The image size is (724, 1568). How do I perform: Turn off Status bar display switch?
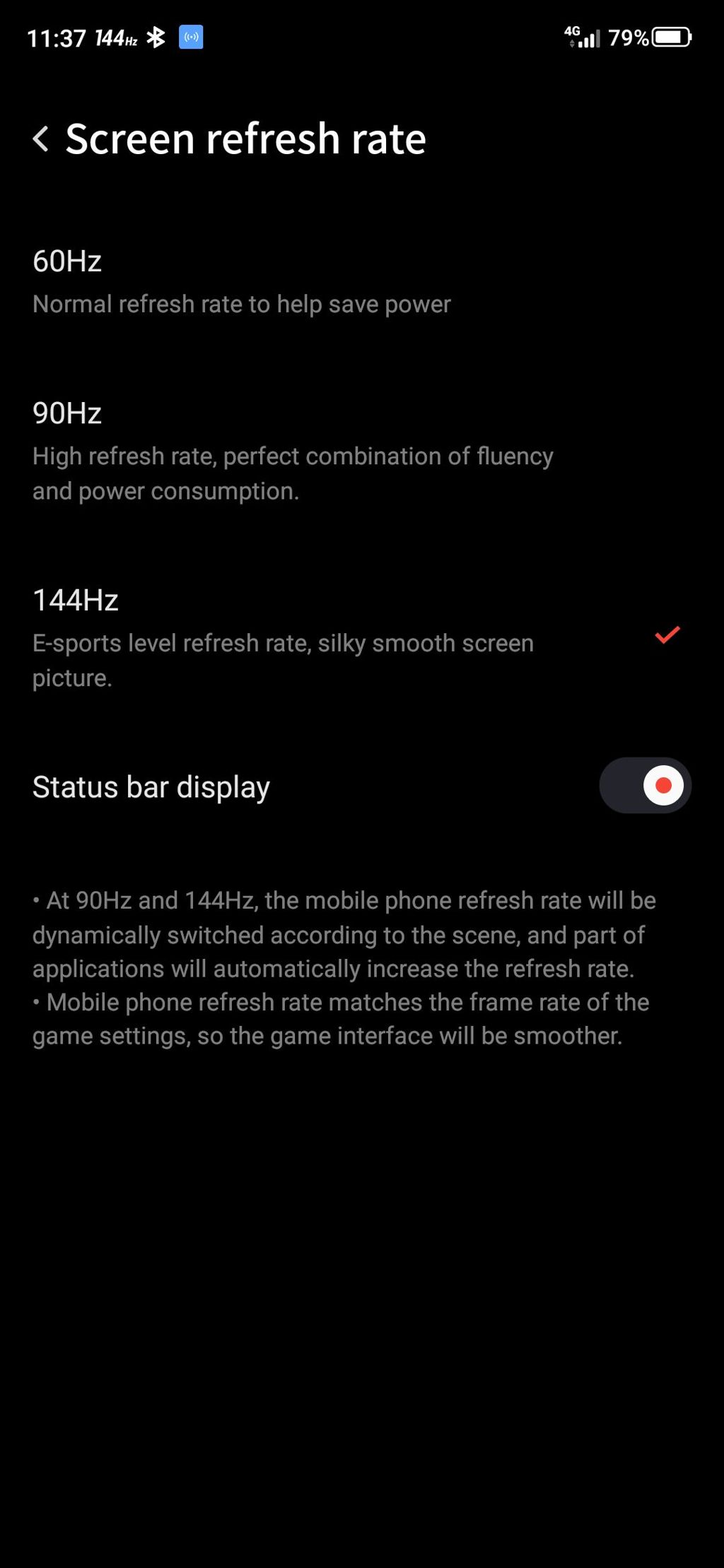644,785
